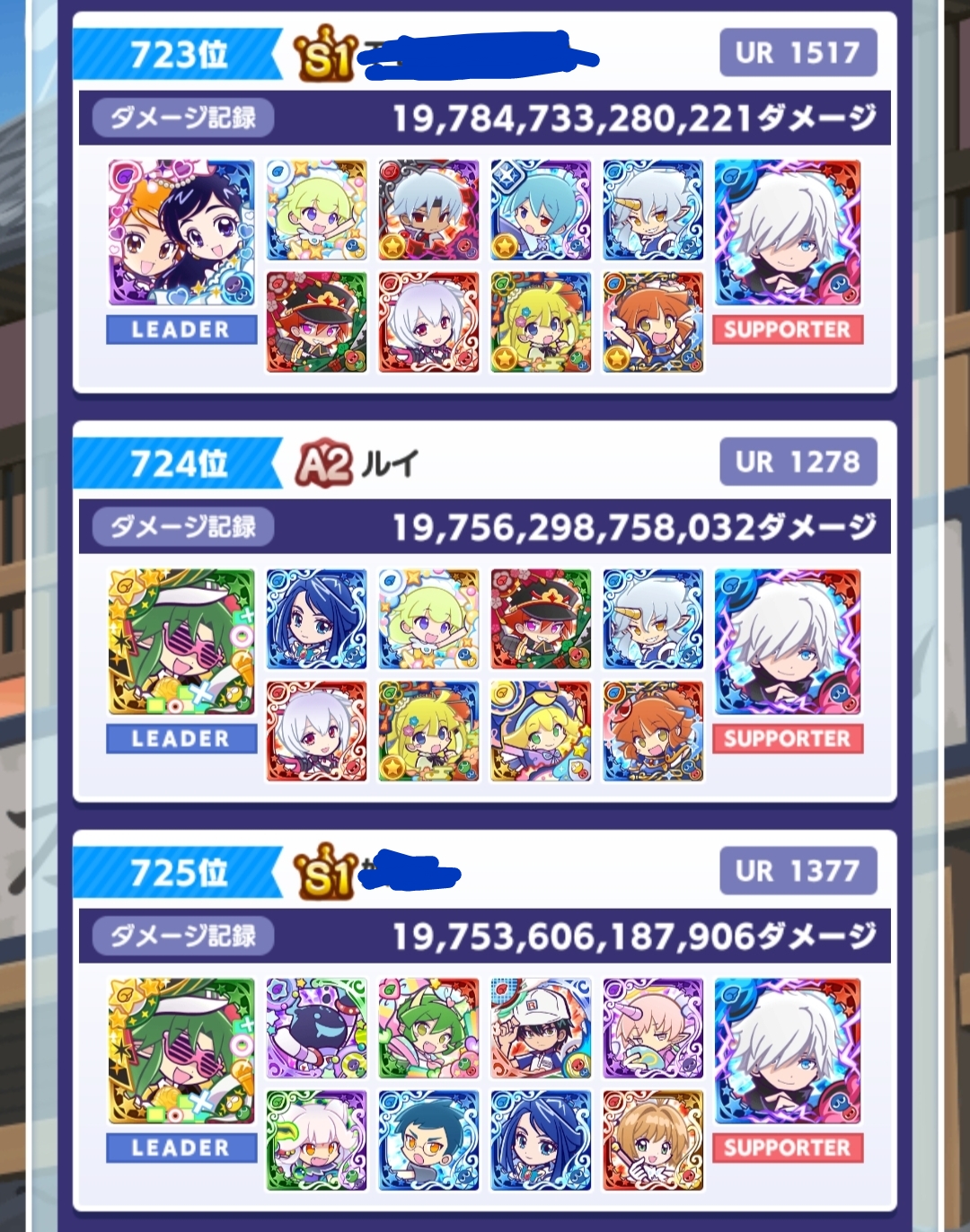View the supporter card of 724位 team
The width and height of the screenshot is (970, 1232).
(788, 642)
